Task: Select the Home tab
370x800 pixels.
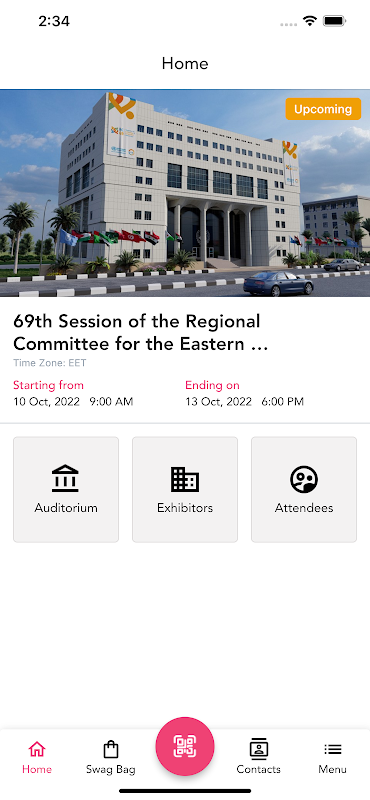Action: (37, 758)
